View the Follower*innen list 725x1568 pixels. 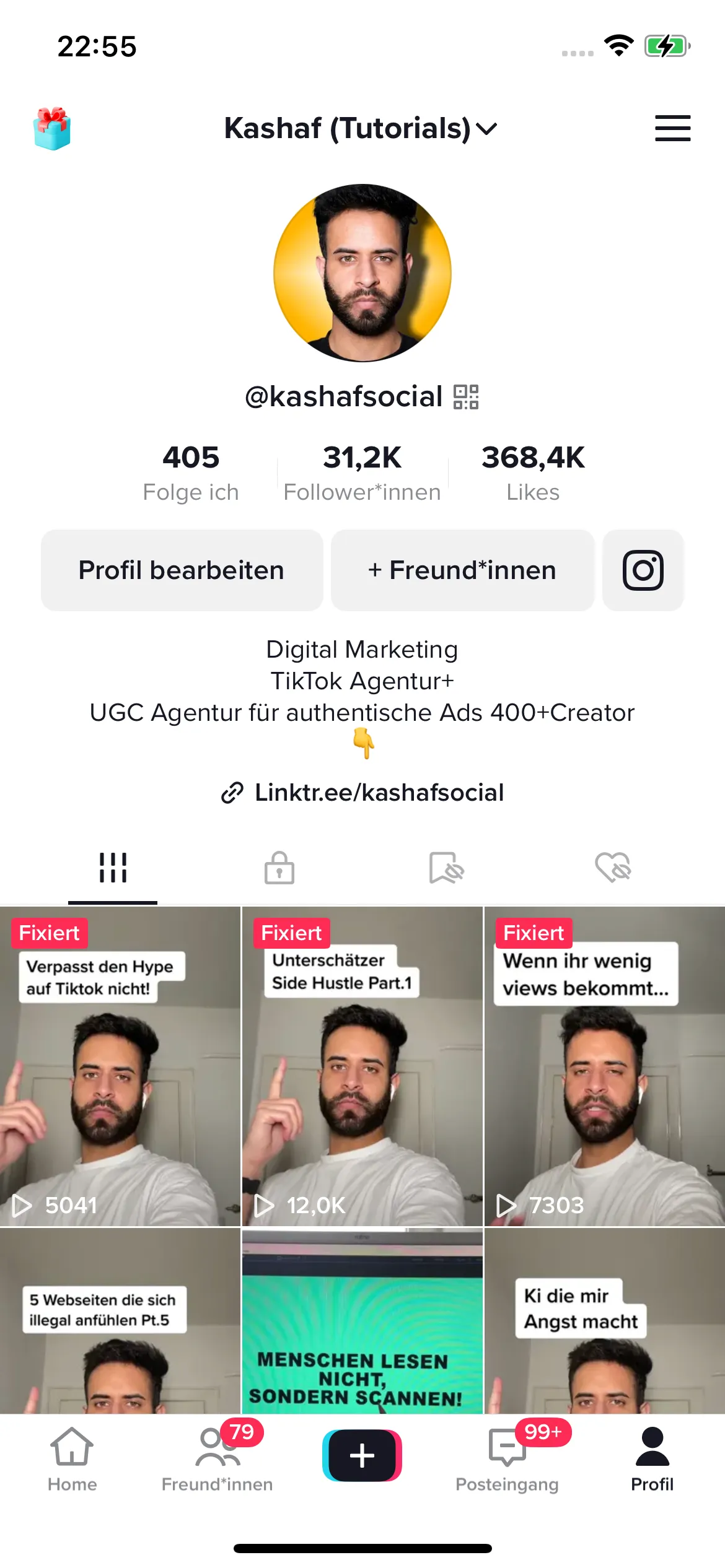[x=362, y=472]
